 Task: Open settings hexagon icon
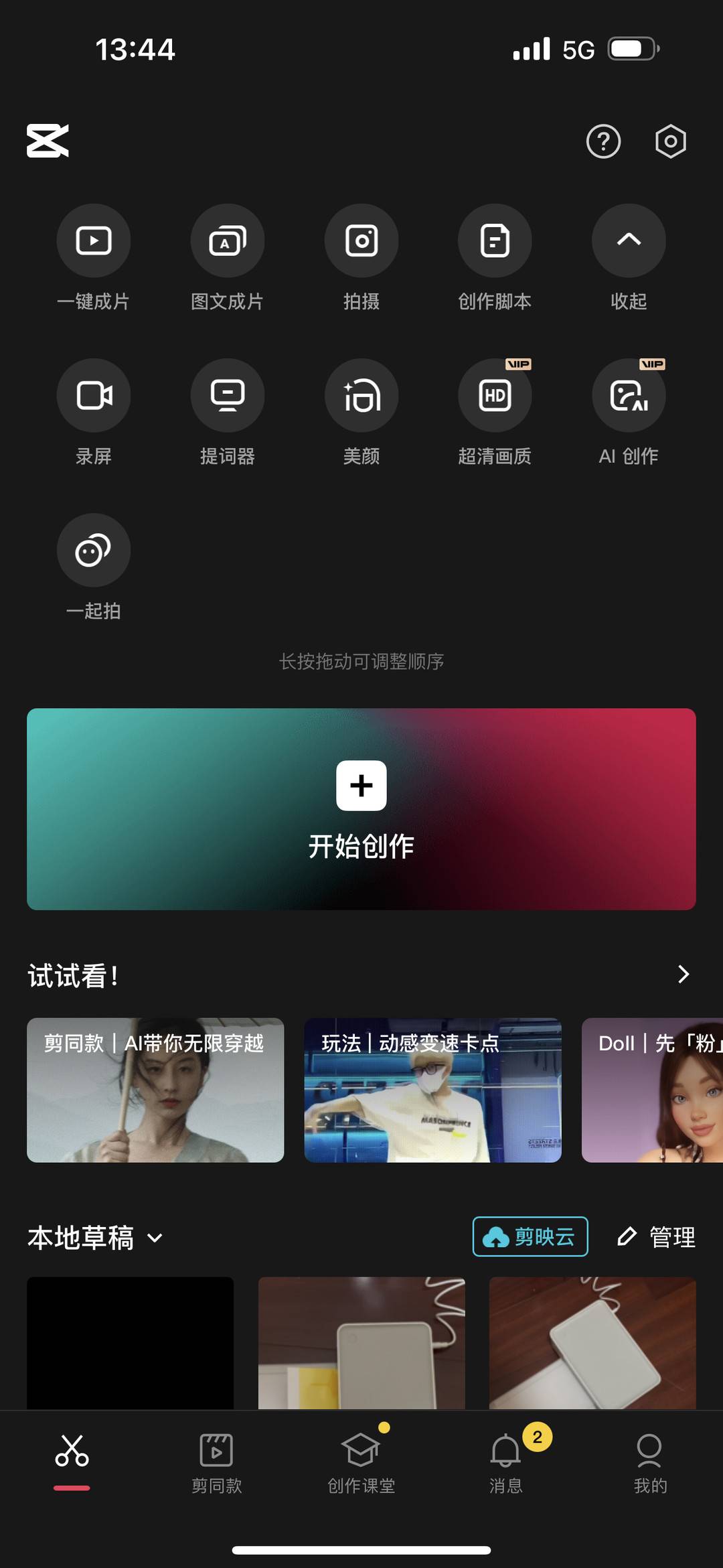(670, 141)
